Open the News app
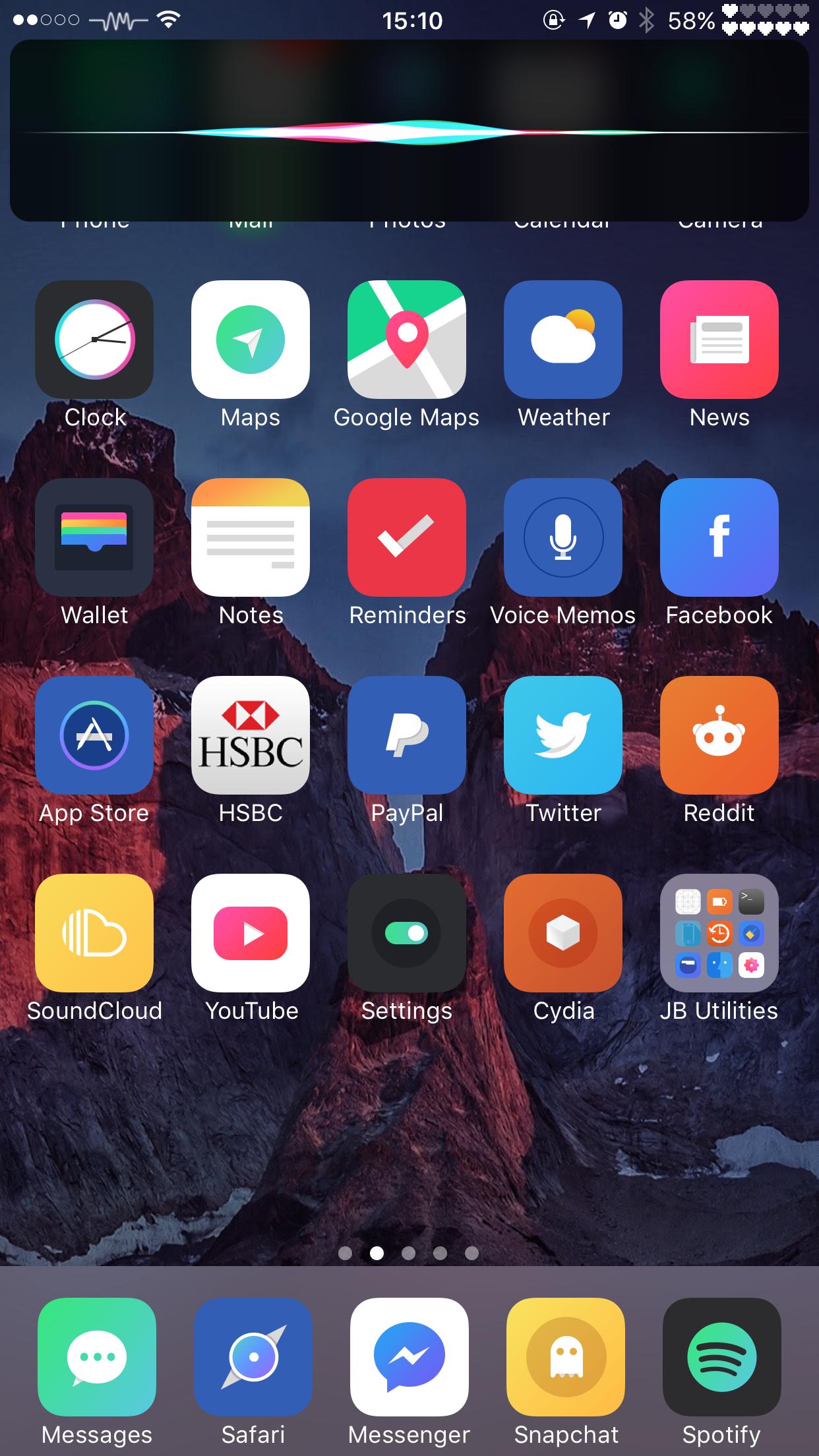This screenshot has height=1456, width=819. (x=719, y=339)
